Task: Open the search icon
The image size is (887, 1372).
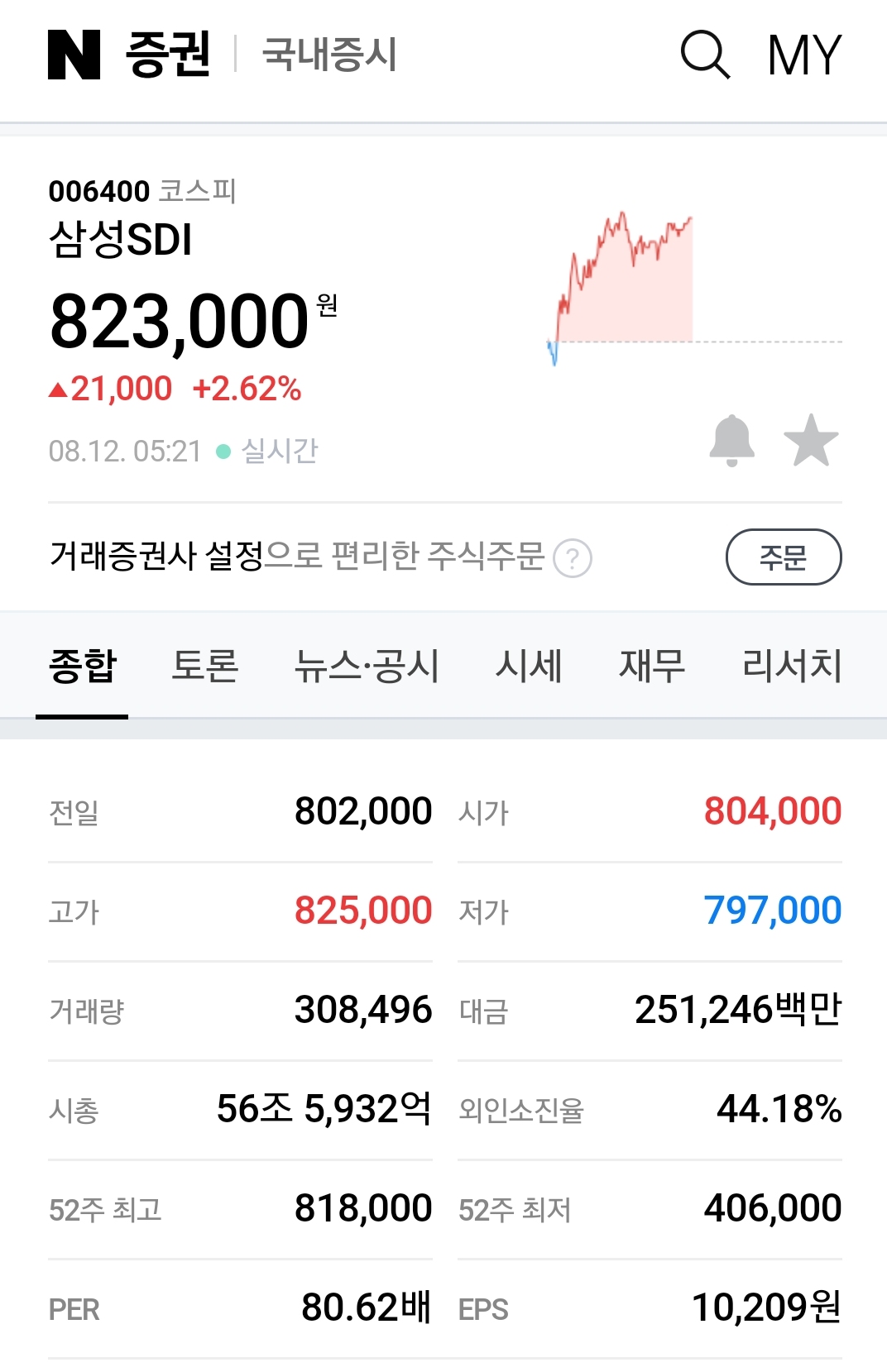Action: click(x=704, y=55)
